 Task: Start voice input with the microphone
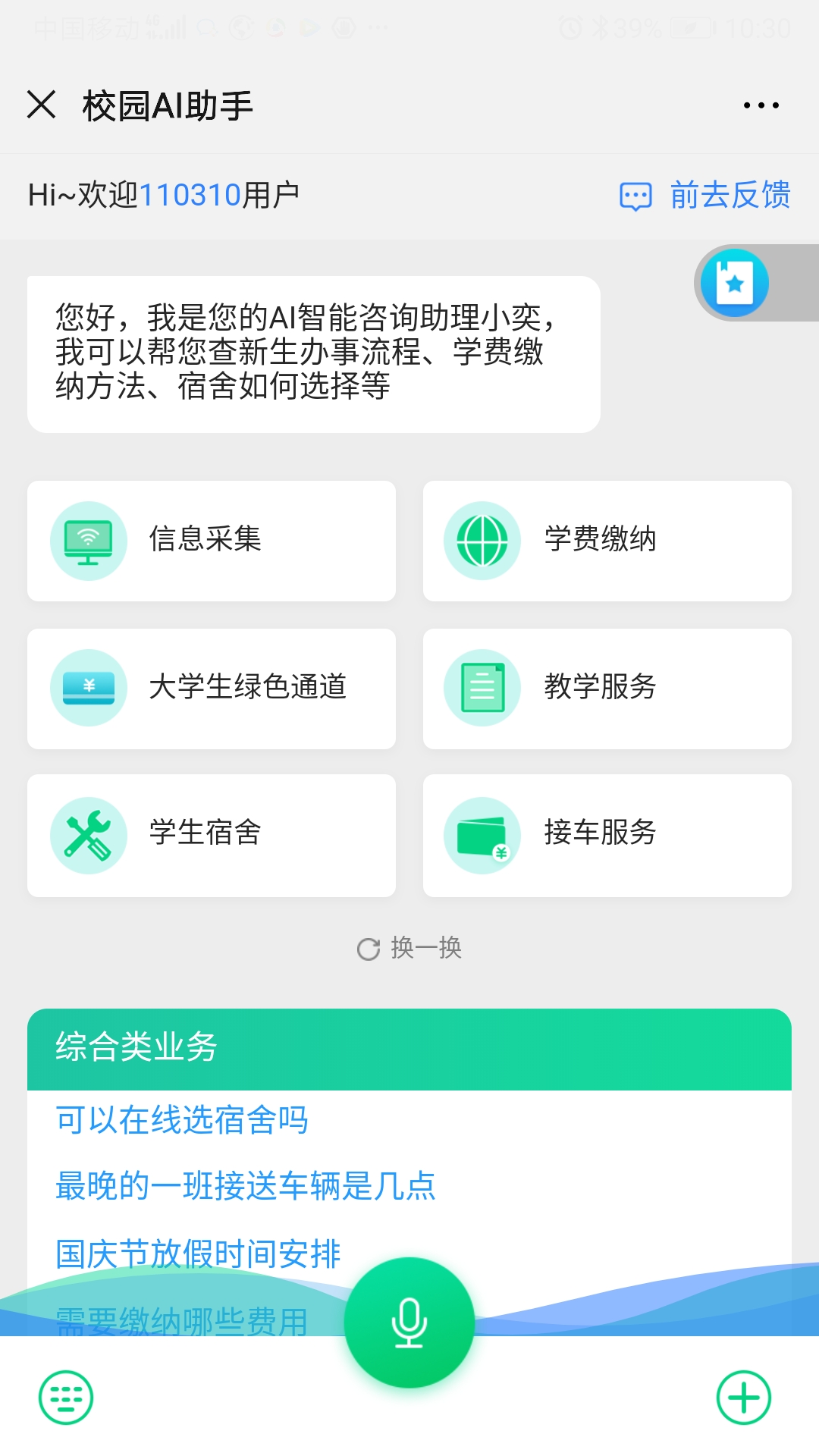coord(409,1323)
